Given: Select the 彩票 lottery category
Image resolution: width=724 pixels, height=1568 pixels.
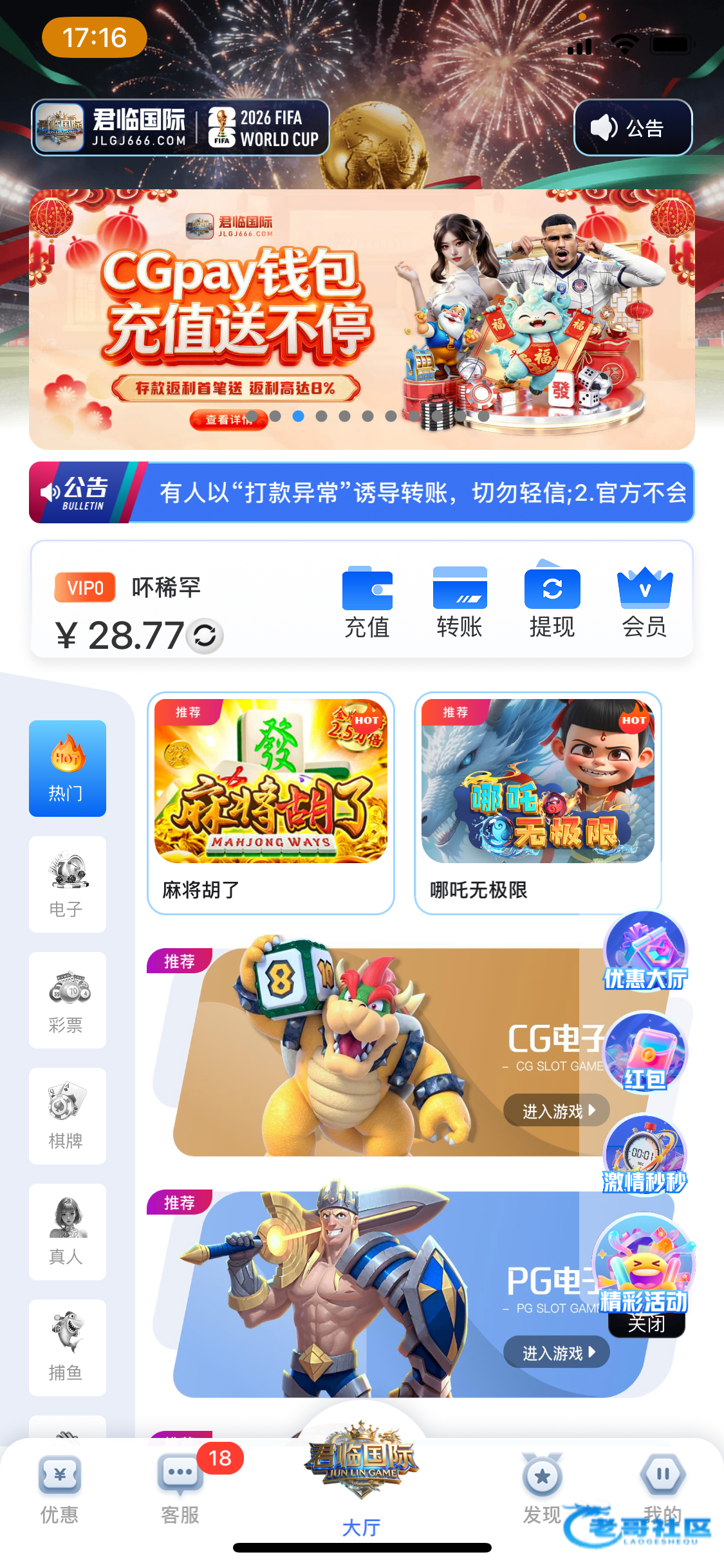Looking at the screenshot, I should point(67,1000).
